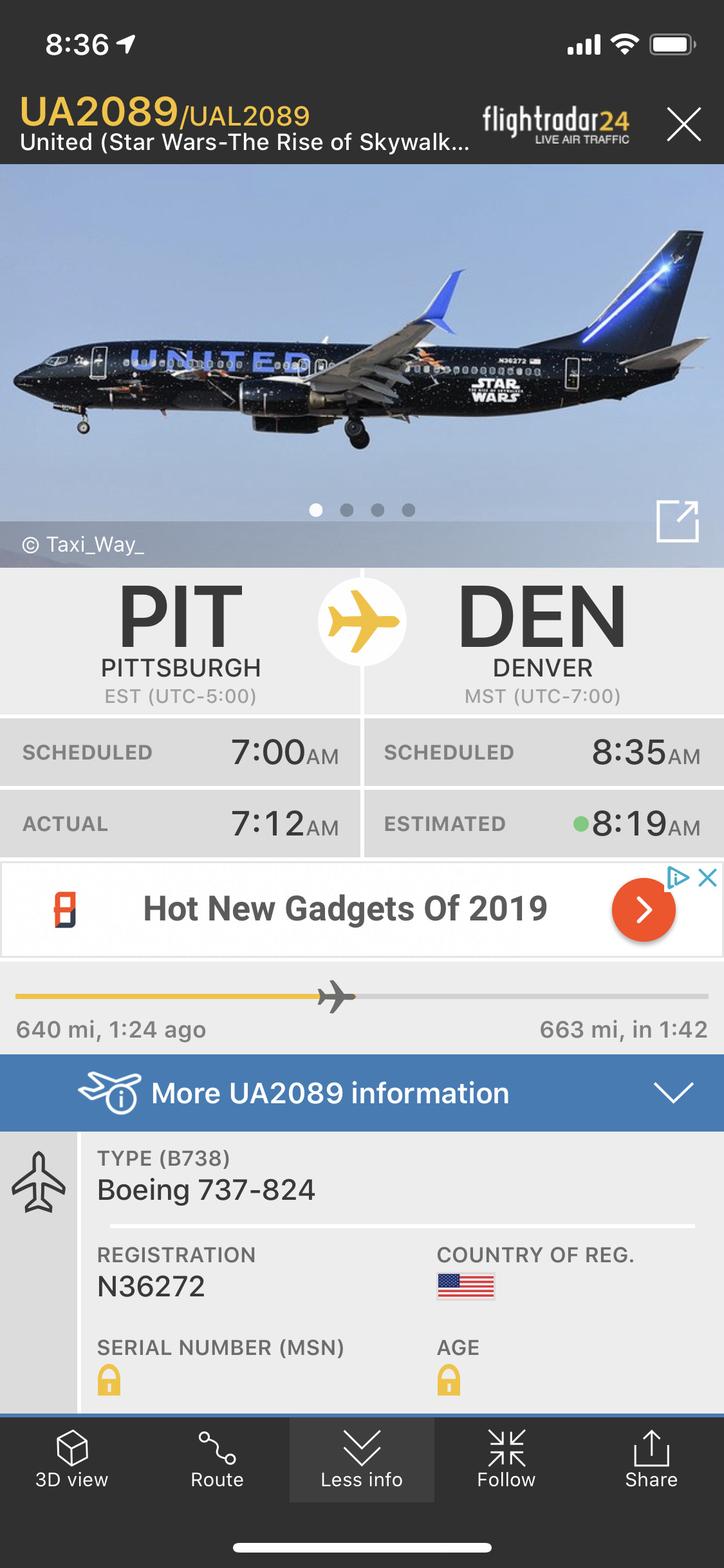Tap the AdChoices info icon
724x1568 pixels.
pyautogui.click(x=678, y=877)
